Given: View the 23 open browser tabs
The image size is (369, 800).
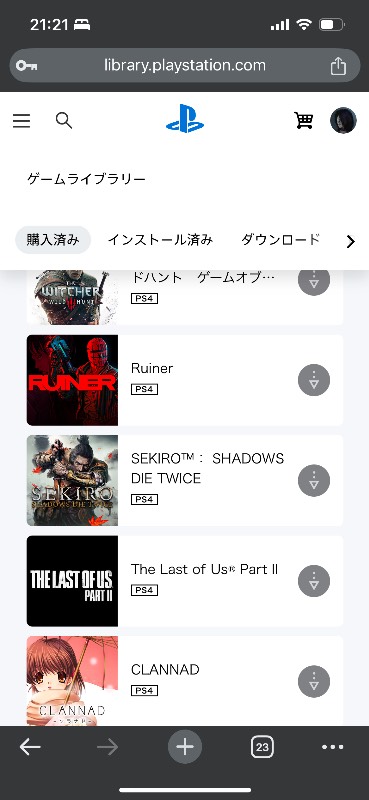Looking at the screenshot, I should 262,747.
